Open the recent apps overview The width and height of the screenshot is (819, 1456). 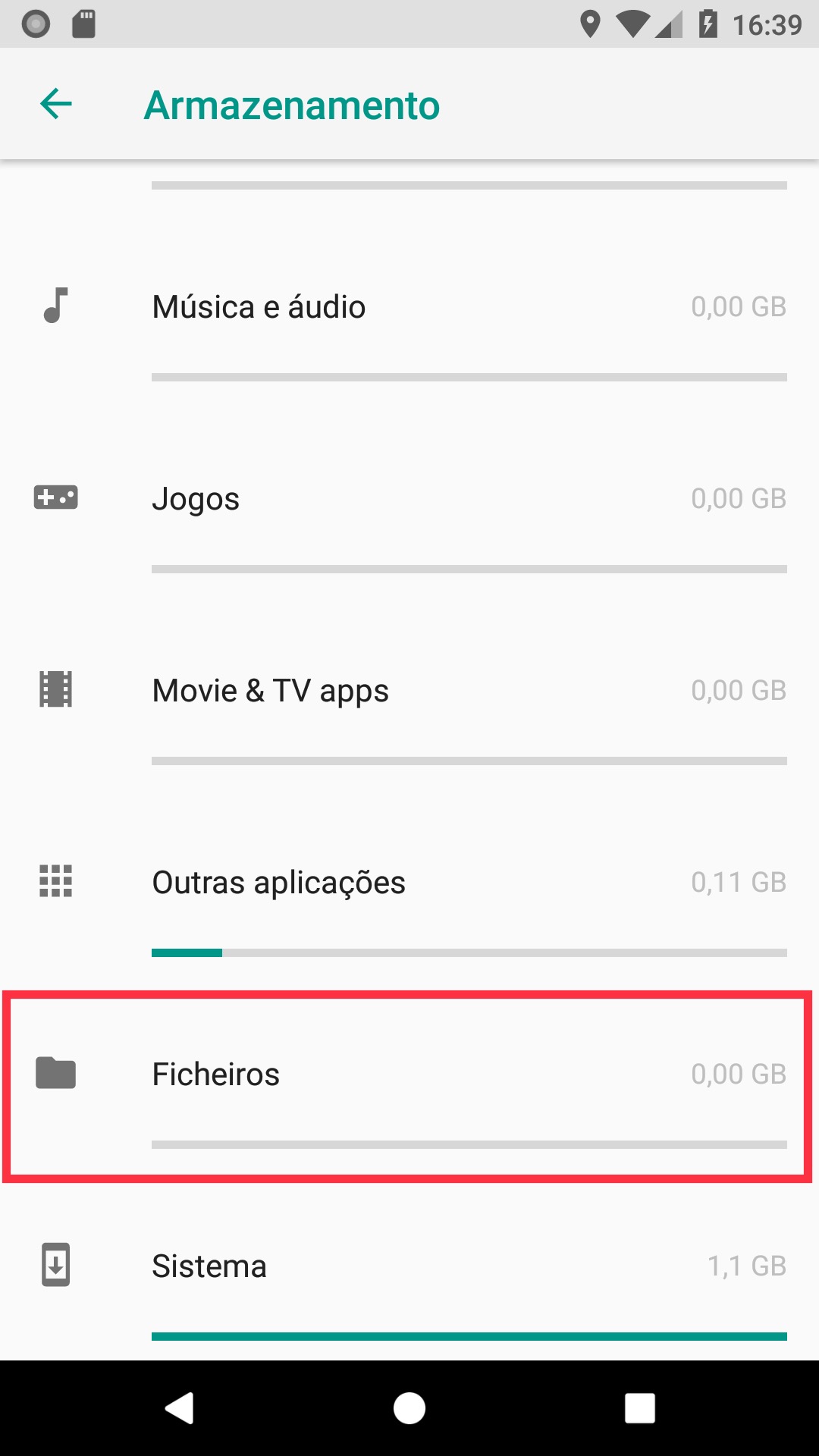(x=639, y=1408)
